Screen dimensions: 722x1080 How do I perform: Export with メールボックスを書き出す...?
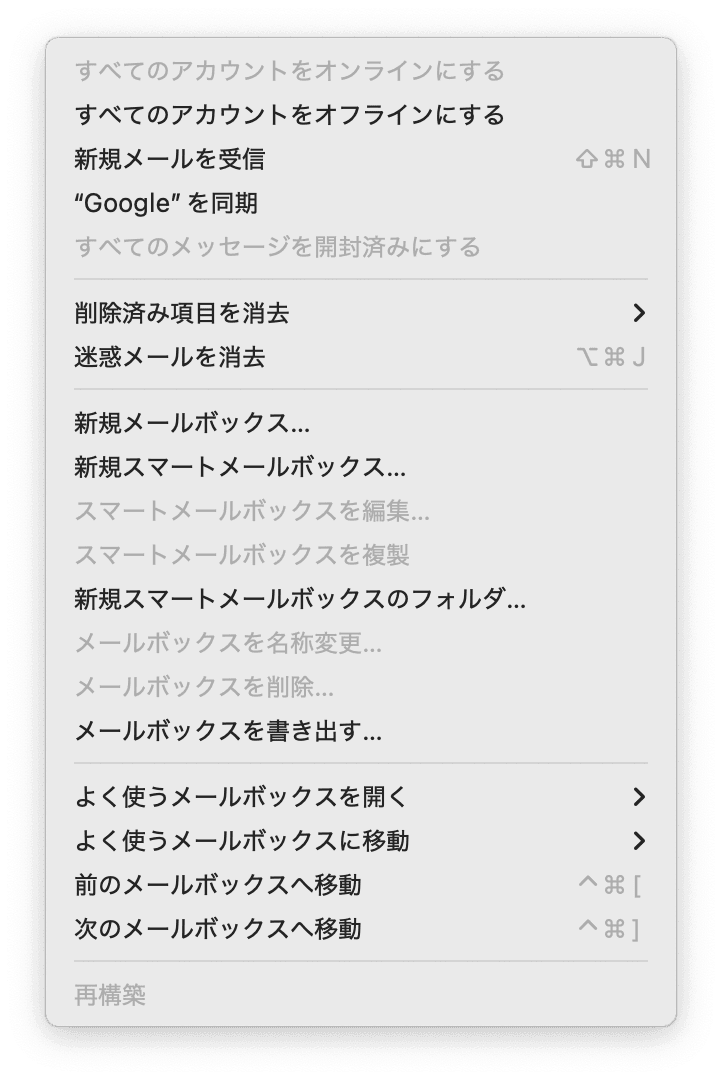coord(228,731)
